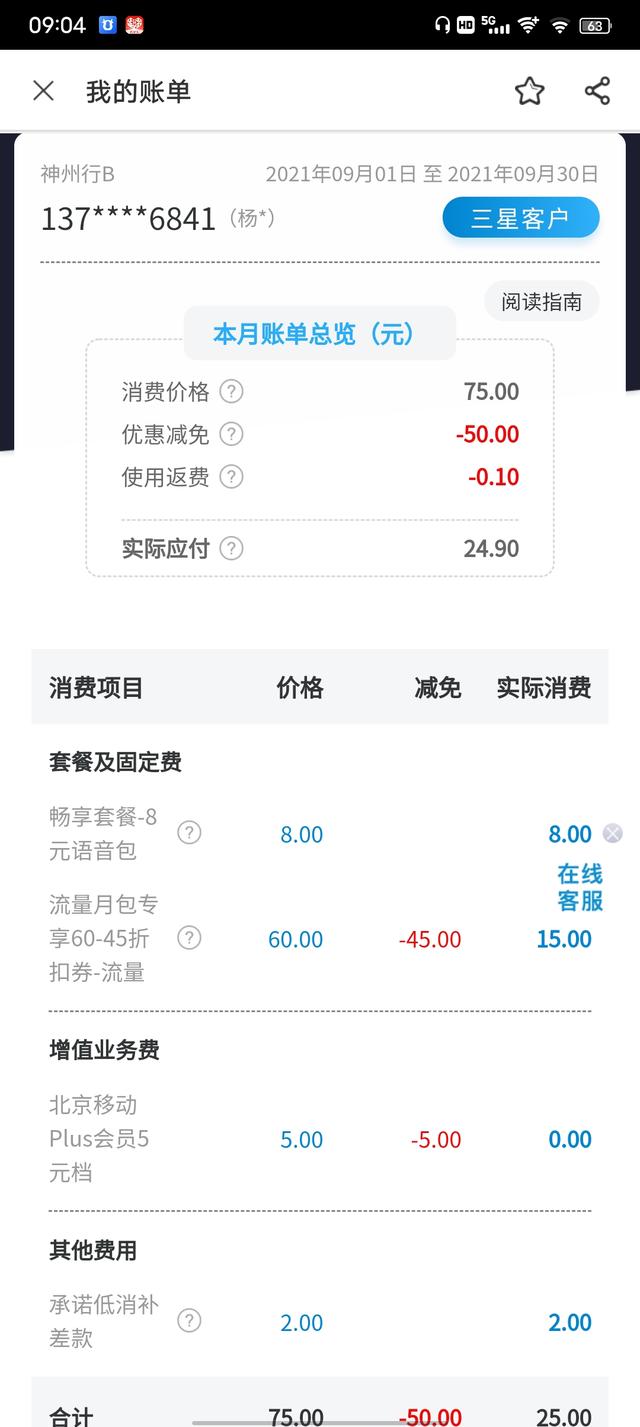Close the 我的账单 page

43,91
